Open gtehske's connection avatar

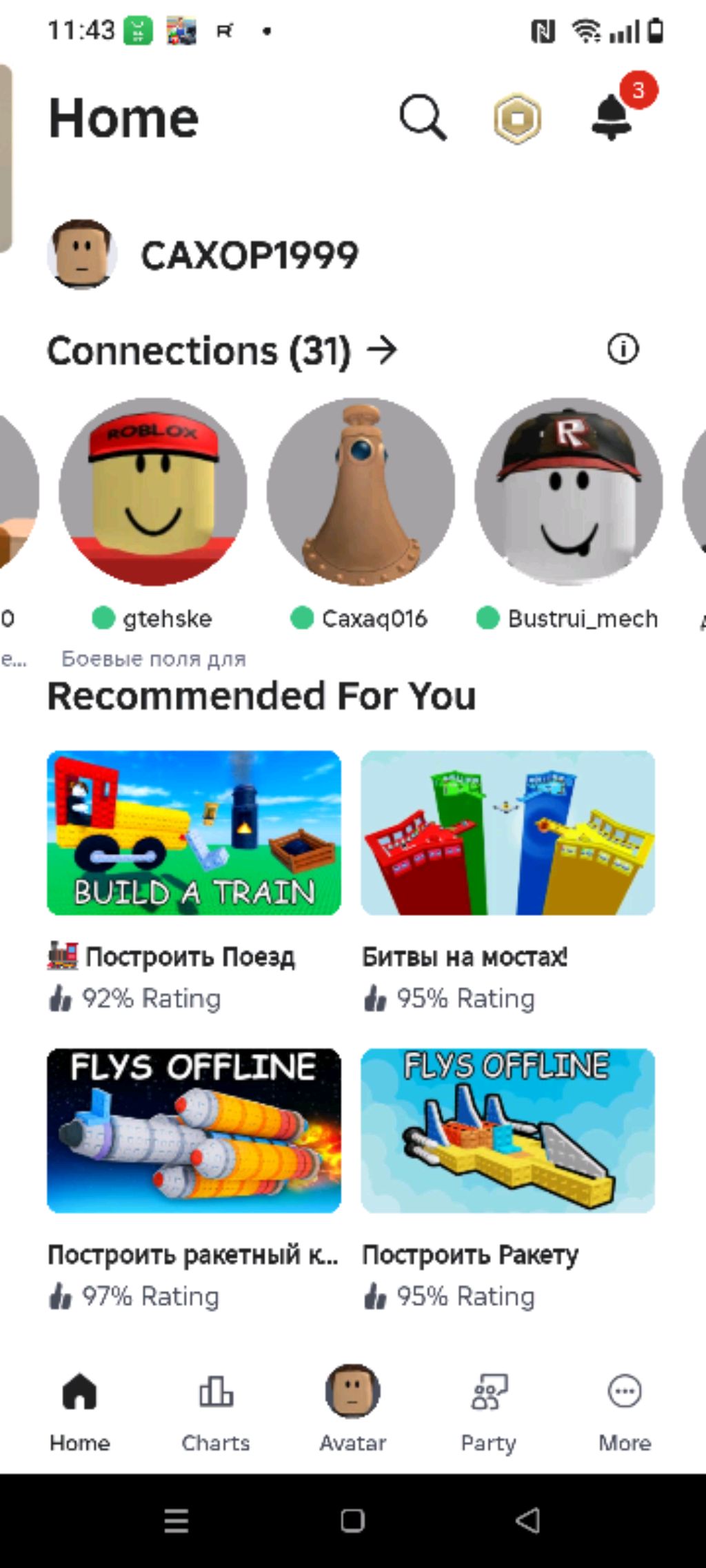(153, 491)
